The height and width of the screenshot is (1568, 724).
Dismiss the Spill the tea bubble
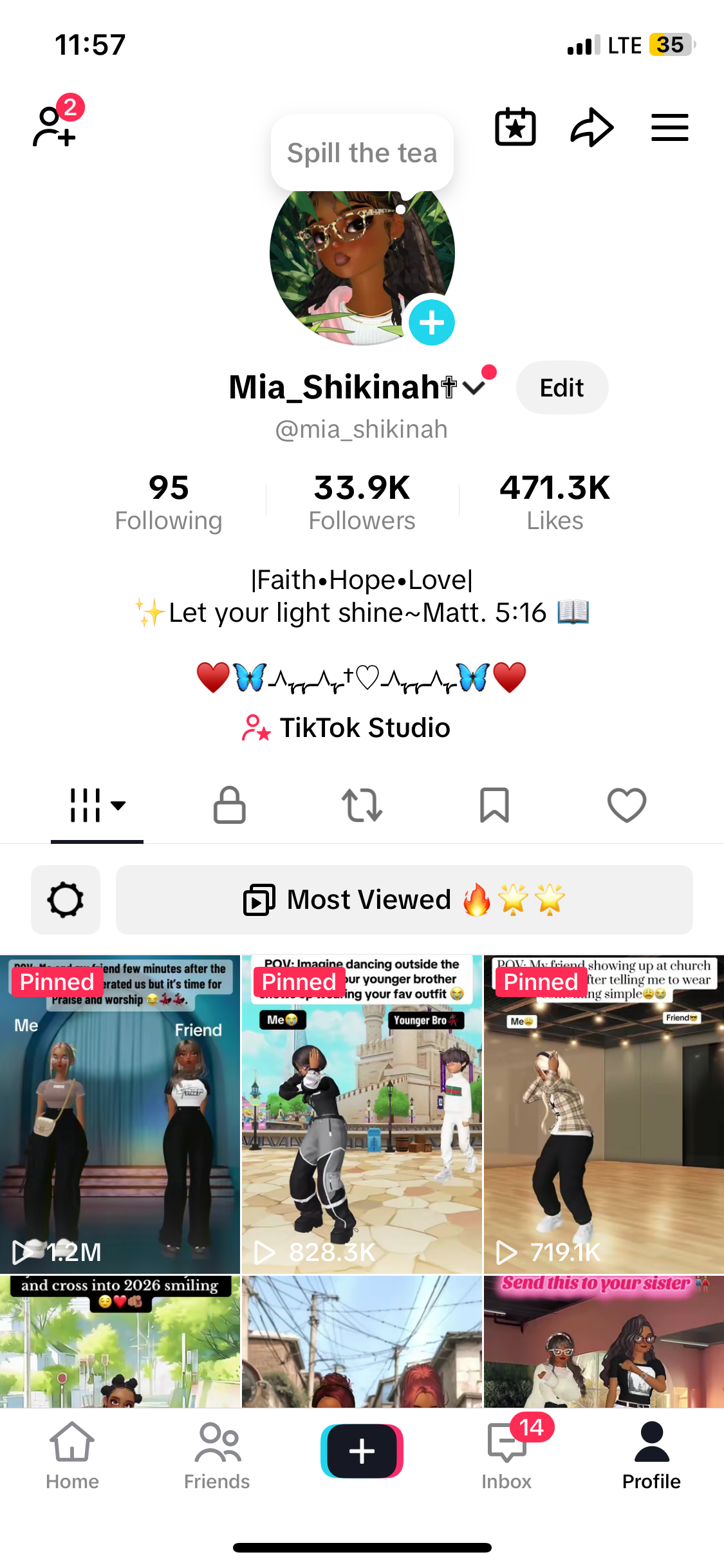point(362,153)
